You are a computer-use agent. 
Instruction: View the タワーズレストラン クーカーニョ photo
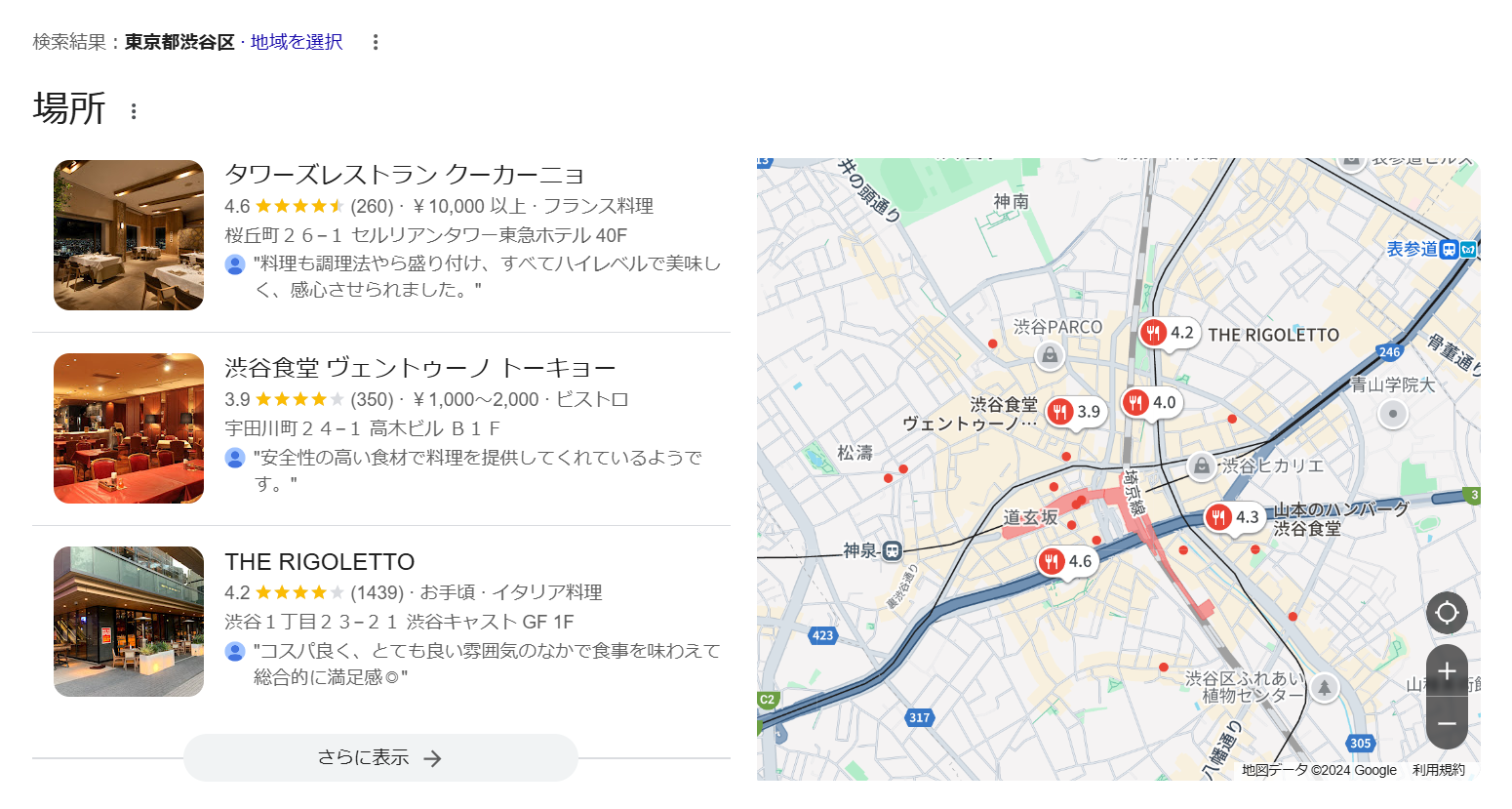(129, 235)
